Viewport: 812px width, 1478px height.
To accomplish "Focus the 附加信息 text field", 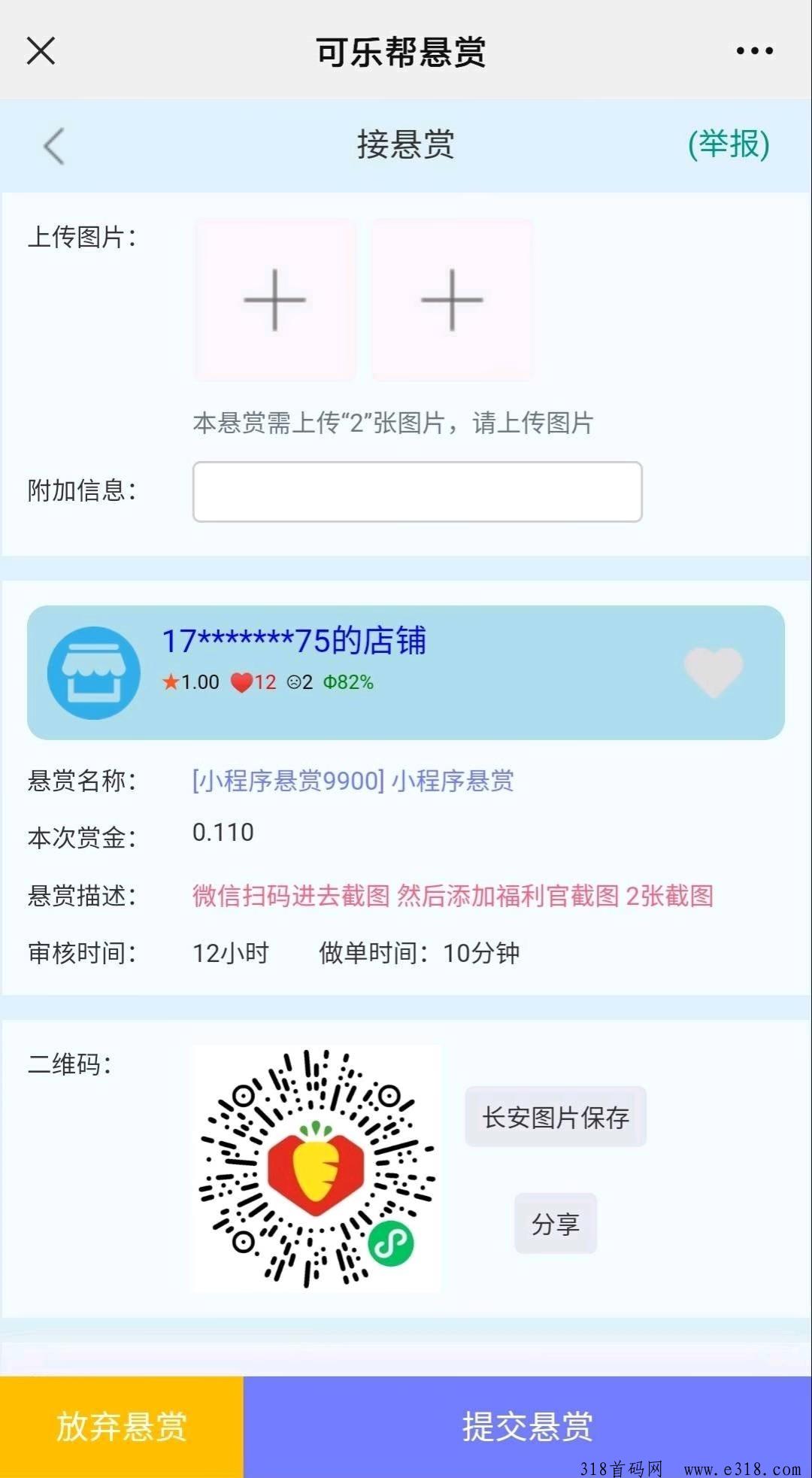I will click(x=417, y=492).
